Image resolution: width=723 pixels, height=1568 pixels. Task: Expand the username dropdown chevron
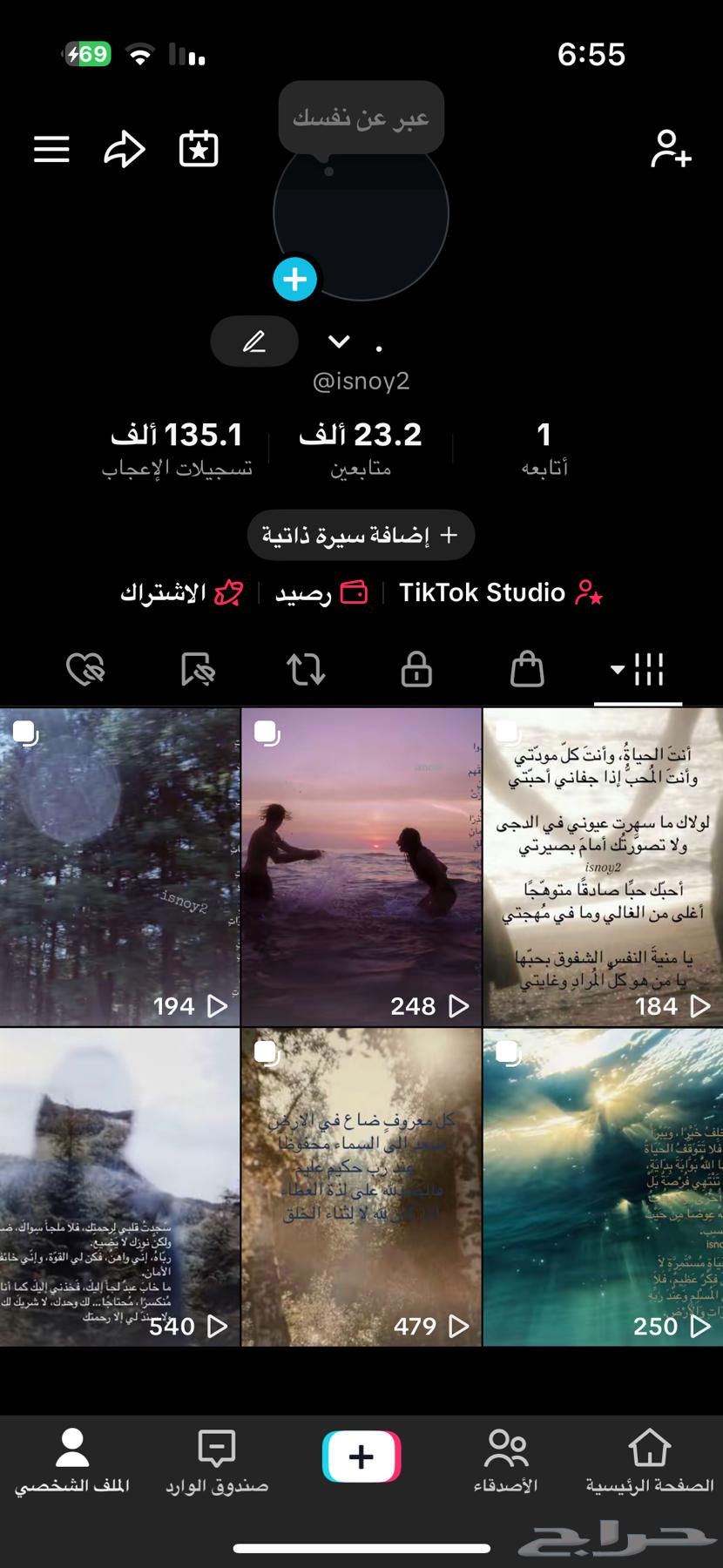click(x=339, y=341)
